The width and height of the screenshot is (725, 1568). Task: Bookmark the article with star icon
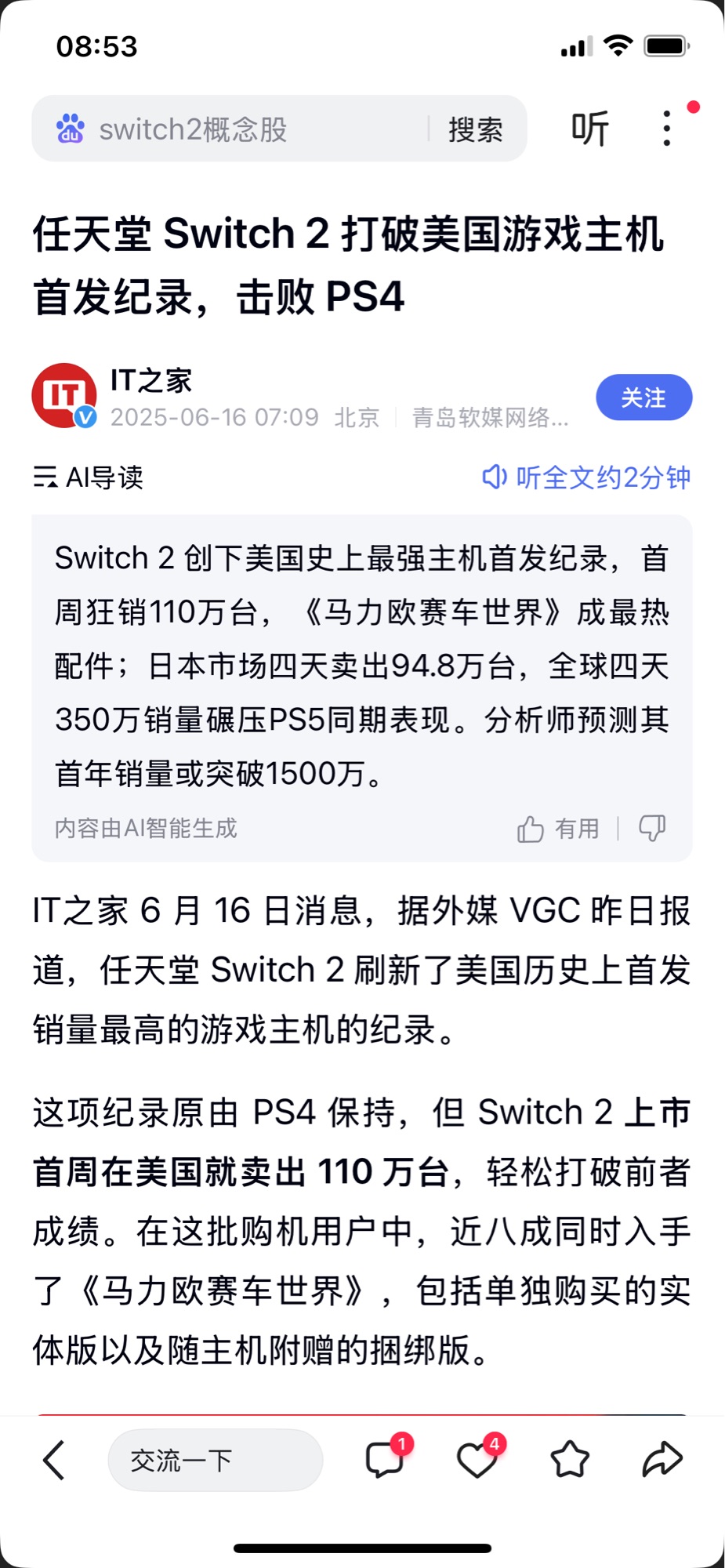[x=570, y=1460]
